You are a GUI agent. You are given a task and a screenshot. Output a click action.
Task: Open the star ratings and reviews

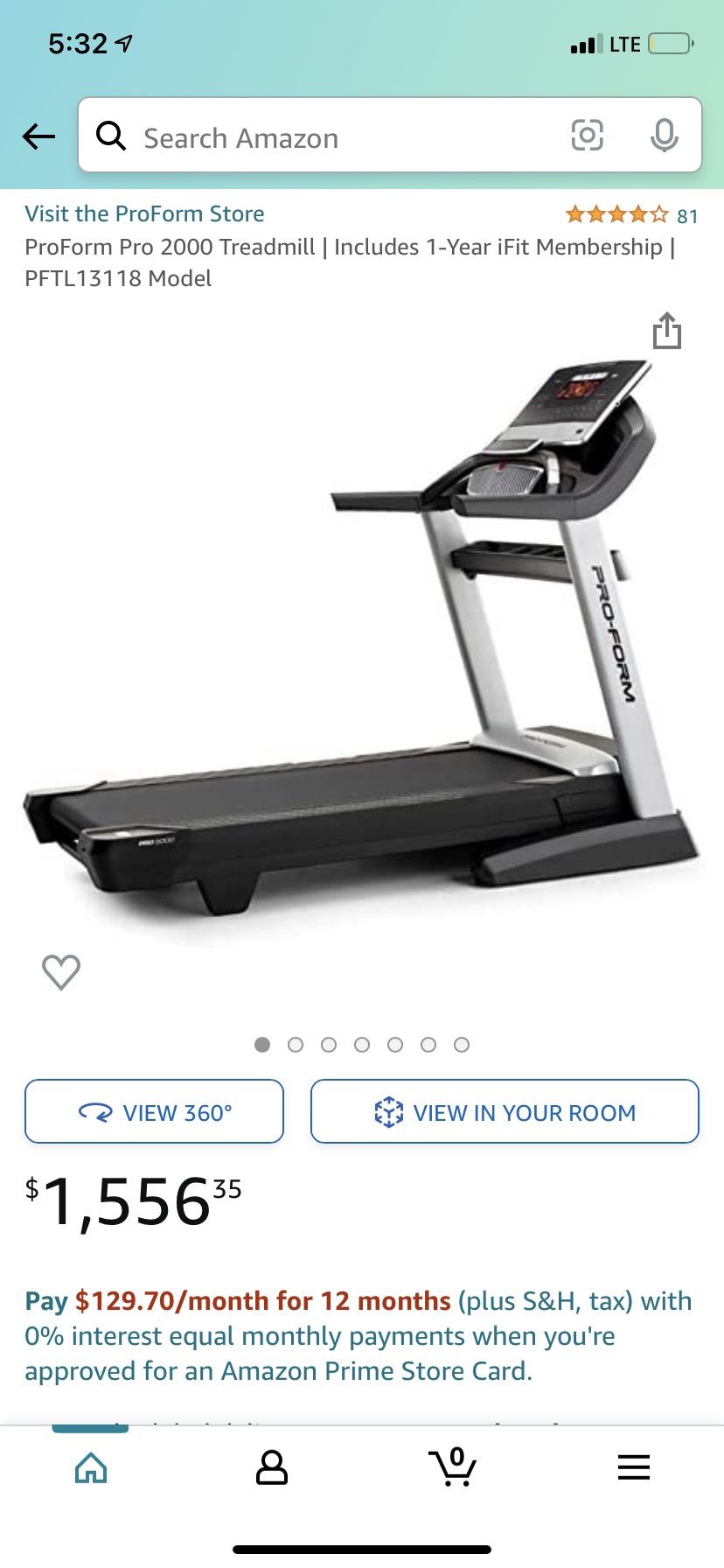click(x=631, y=215)
